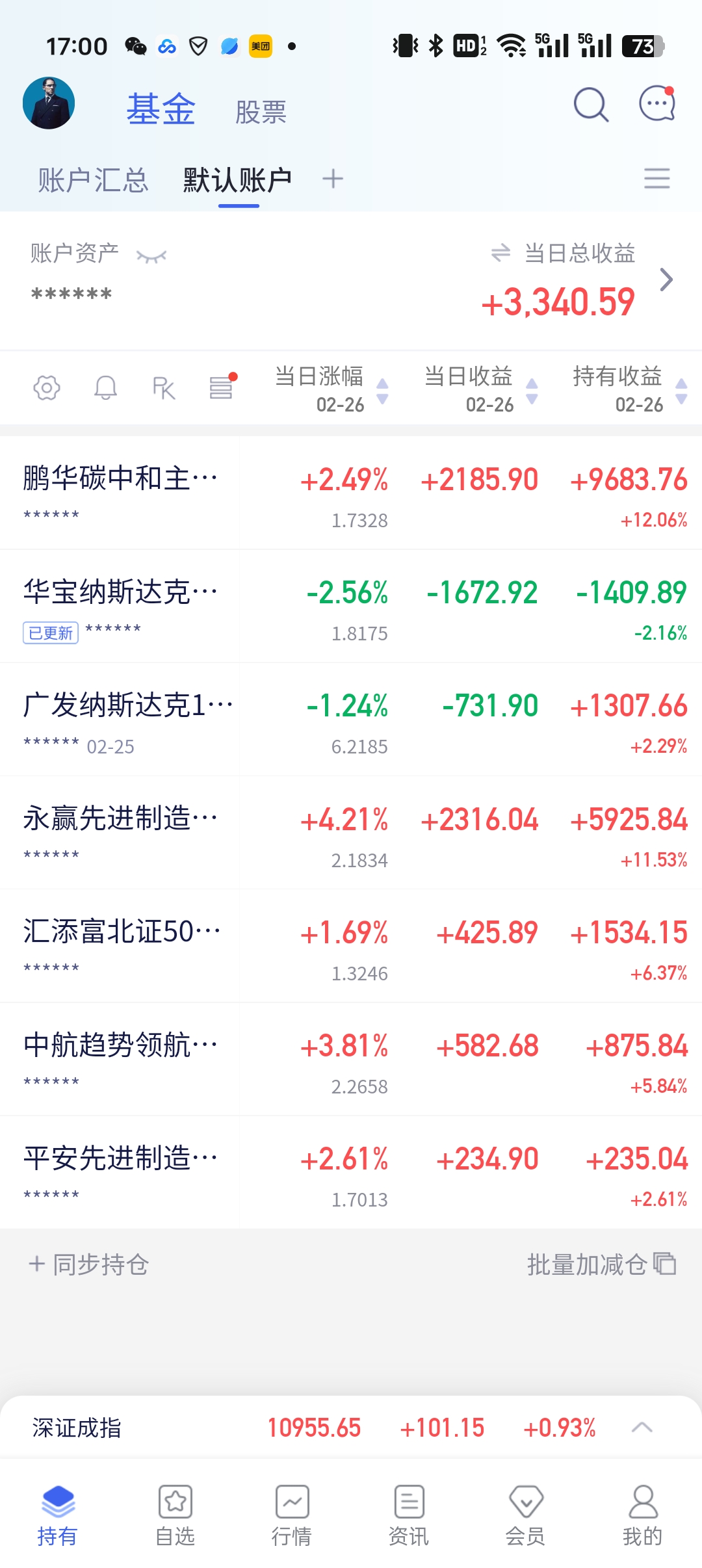
Task: Expand the 深证成指 index bar
Action: [x=642, y=1428]
